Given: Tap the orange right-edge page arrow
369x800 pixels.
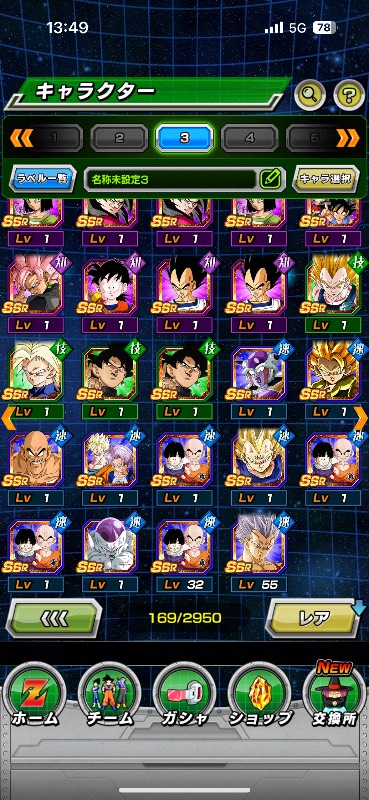Looking at the screenshot, I should tap(361, 418).
